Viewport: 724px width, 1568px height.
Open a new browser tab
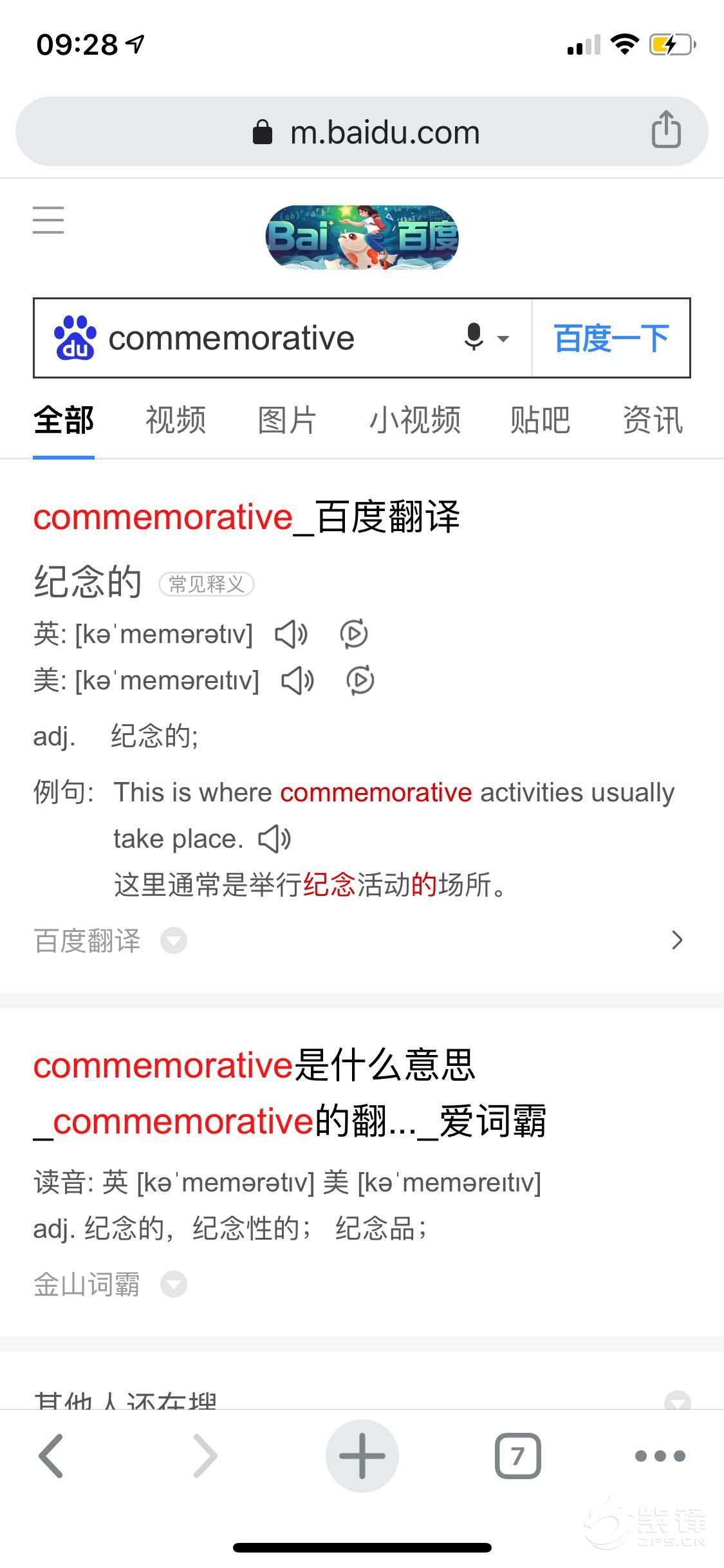click(362, 1456)
